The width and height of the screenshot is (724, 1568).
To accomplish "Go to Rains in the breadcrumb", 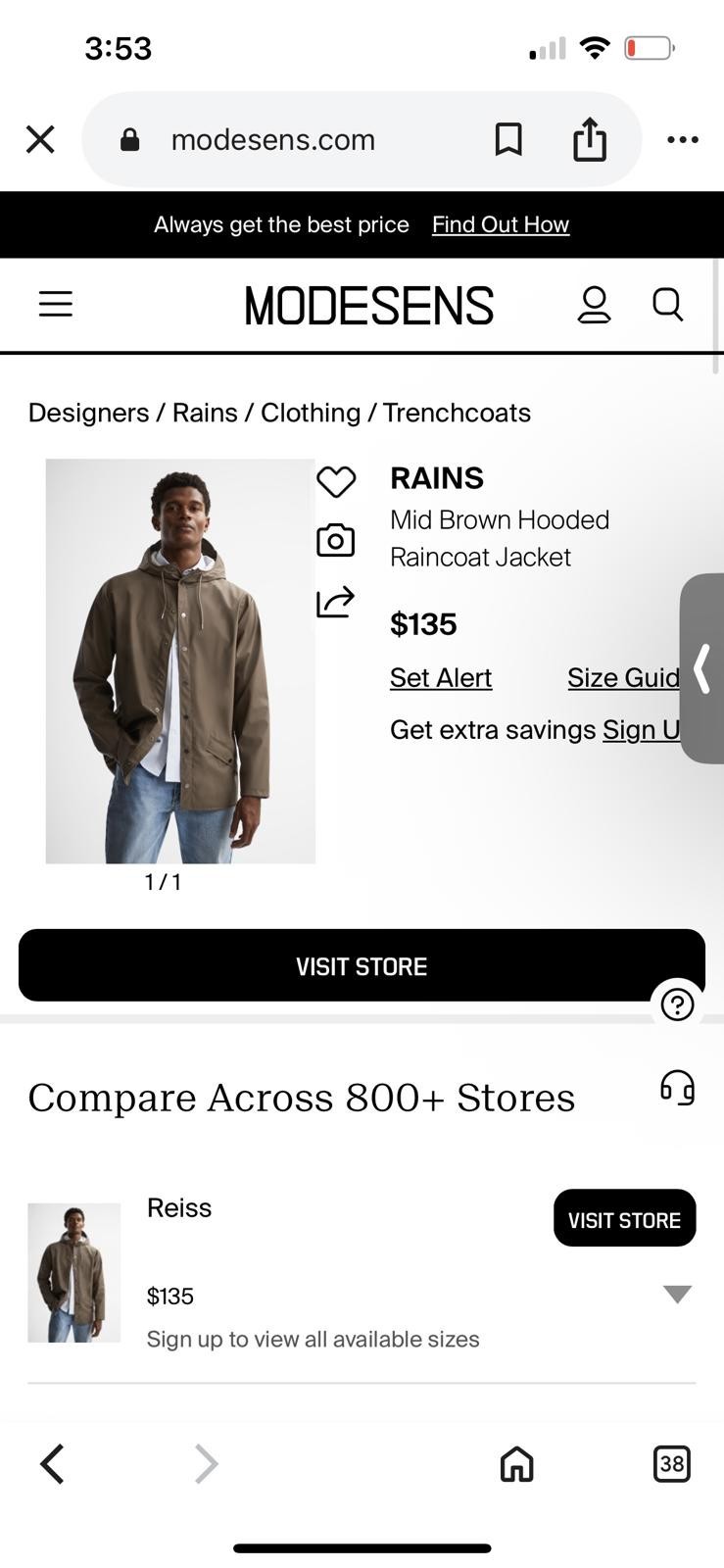I will click(x=204, y=413).
